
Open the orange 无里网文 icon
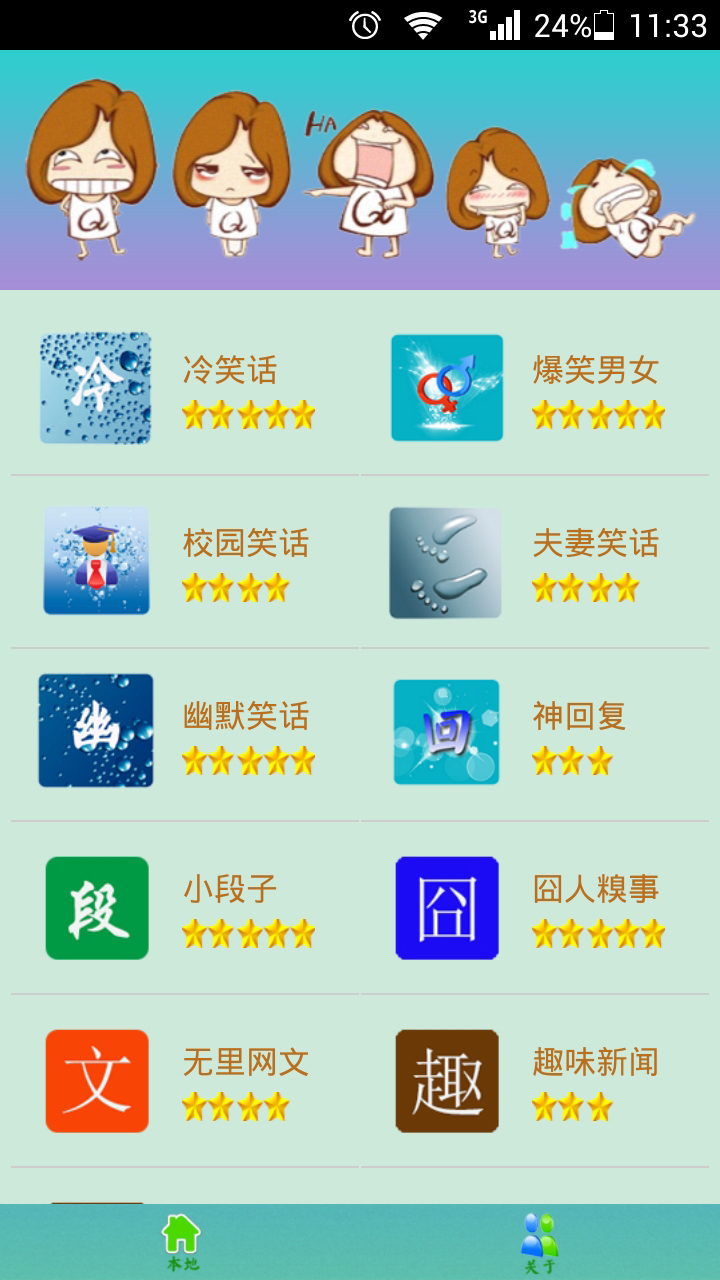click(96, 1082)
